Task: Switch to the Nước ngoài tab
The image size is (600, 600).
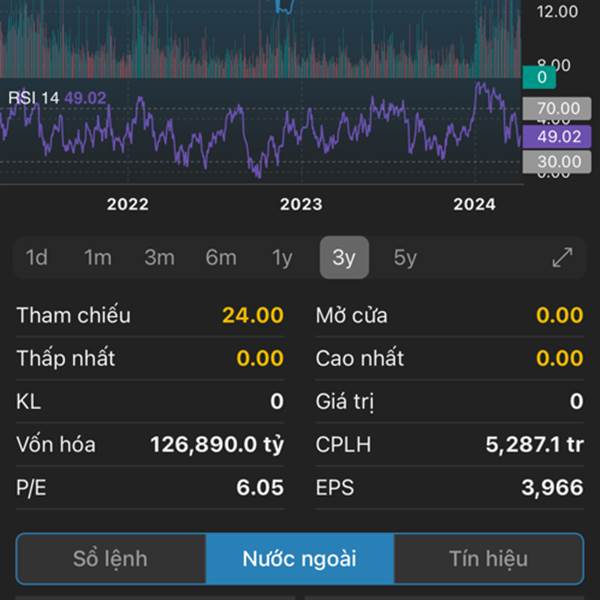Action: pyautogui.click(x=300, y=559)
